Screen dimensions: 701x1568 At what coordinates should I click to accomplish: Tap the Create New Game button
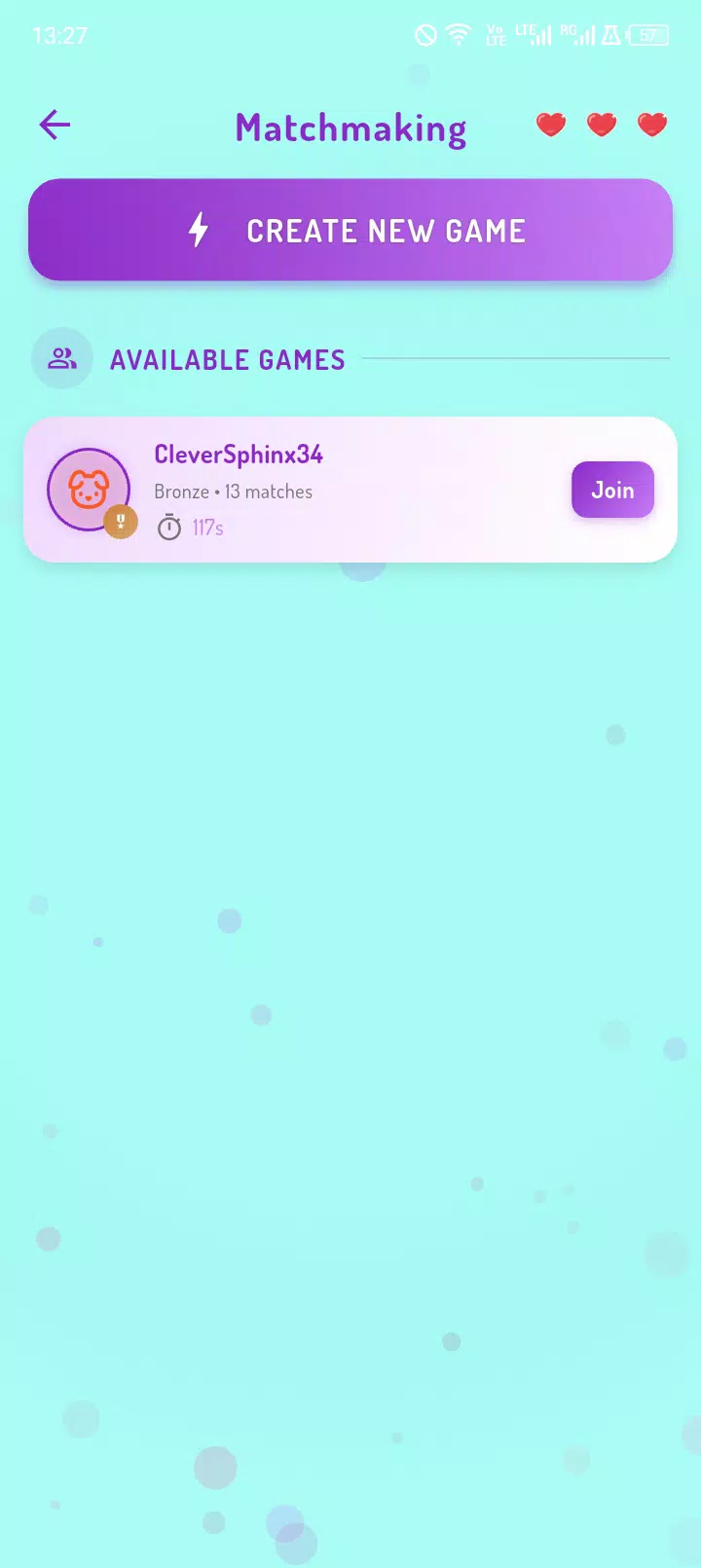pos(350,230)
